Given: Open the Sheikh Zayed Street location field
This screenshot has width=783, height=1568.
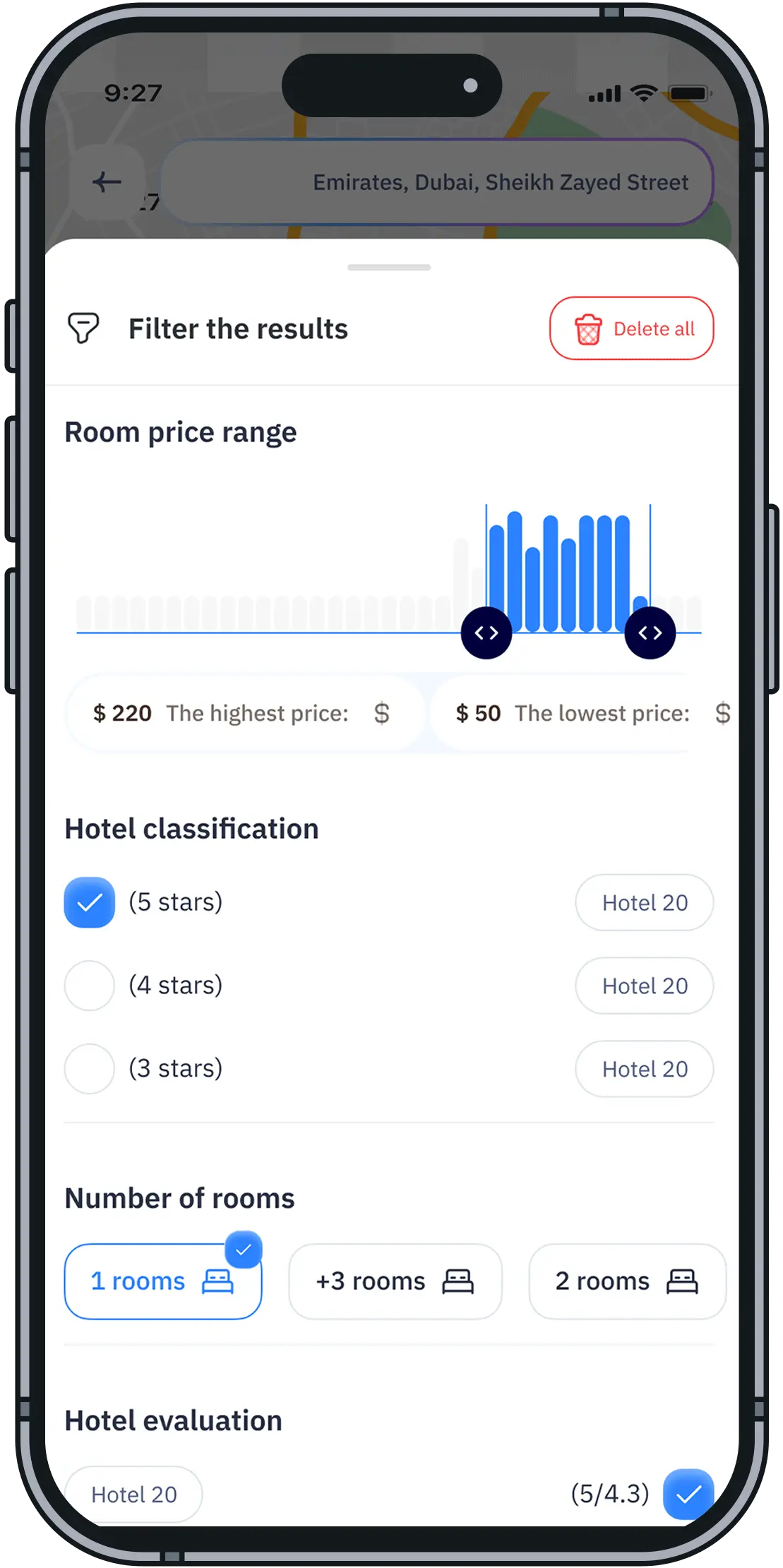Looking at the screenshot, I should pos(437,182).
